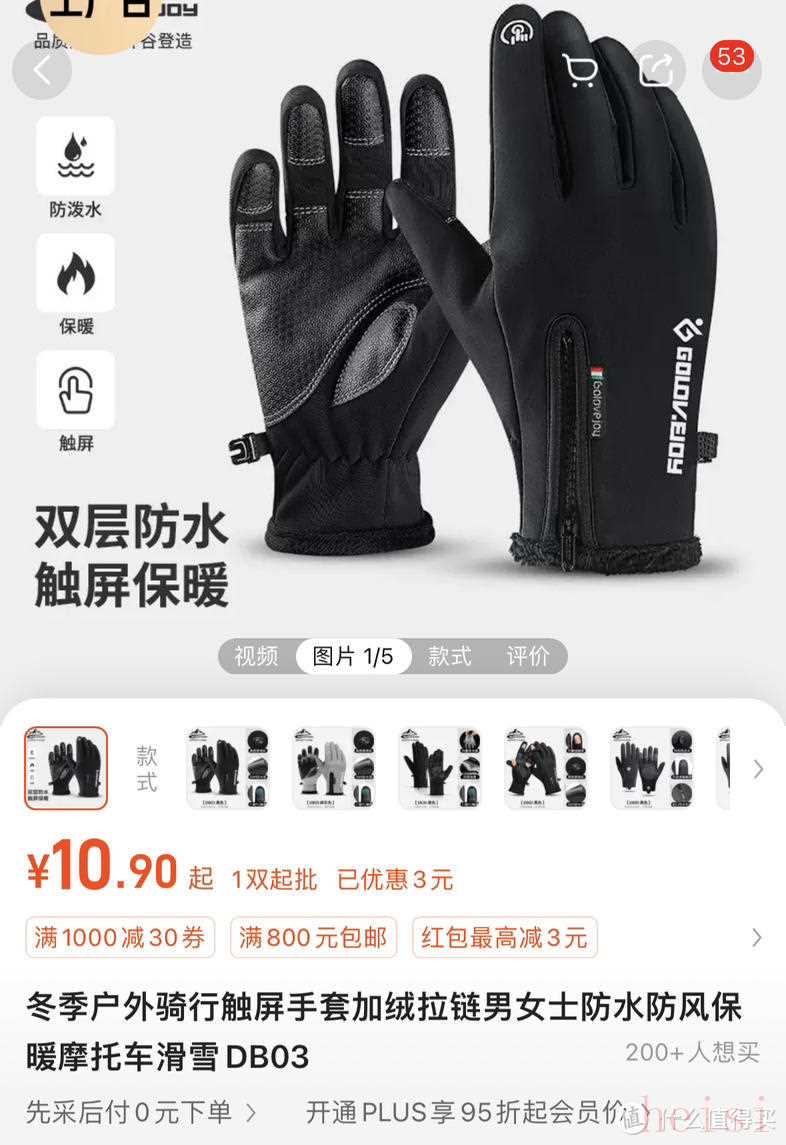Select the 图片 1/5 tab
The image size is (786, 1145).
pos(353,656)
